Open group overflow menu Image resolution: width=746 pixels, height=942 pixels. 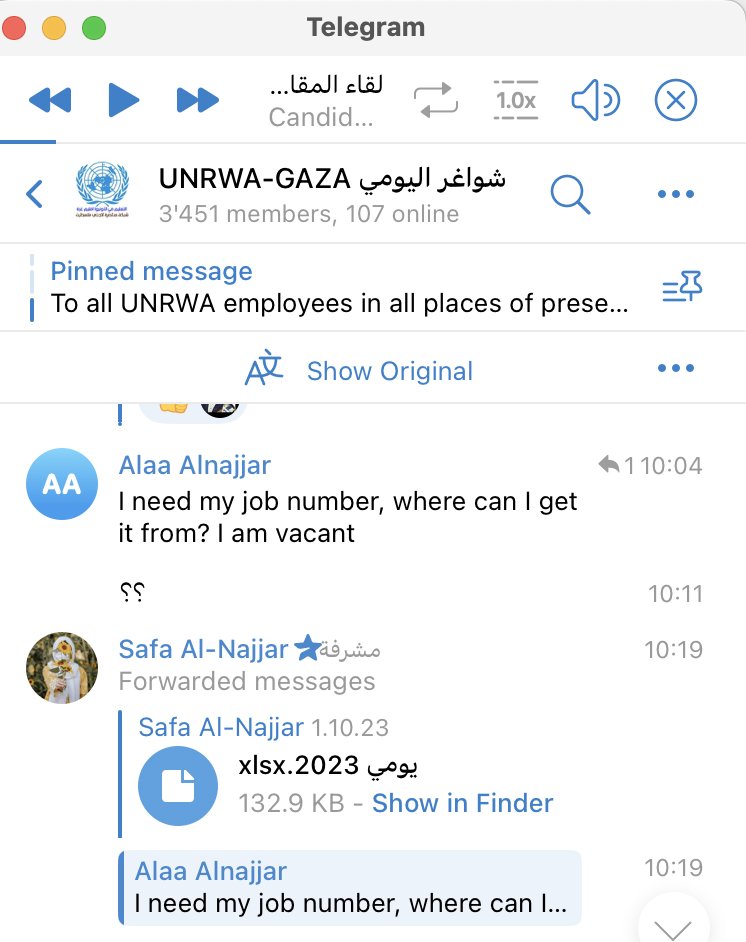pos(676,194)
